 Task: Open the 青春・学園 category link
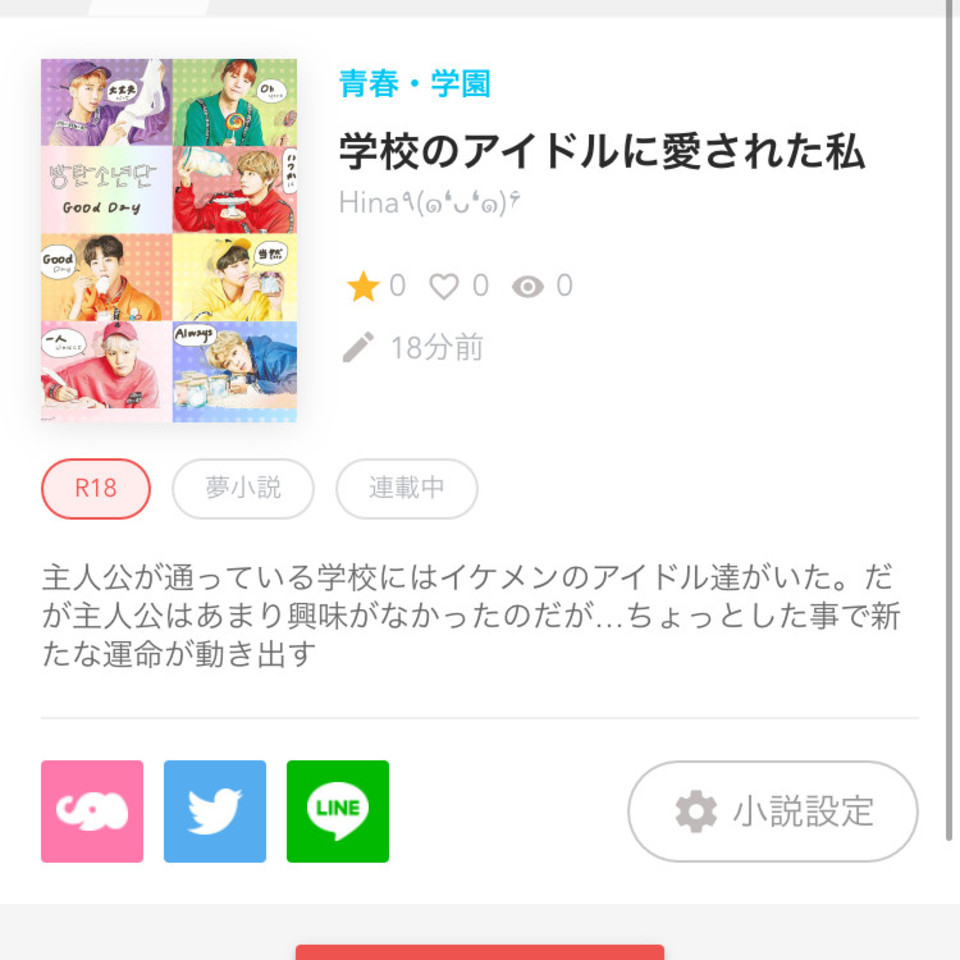click(415, 84)
